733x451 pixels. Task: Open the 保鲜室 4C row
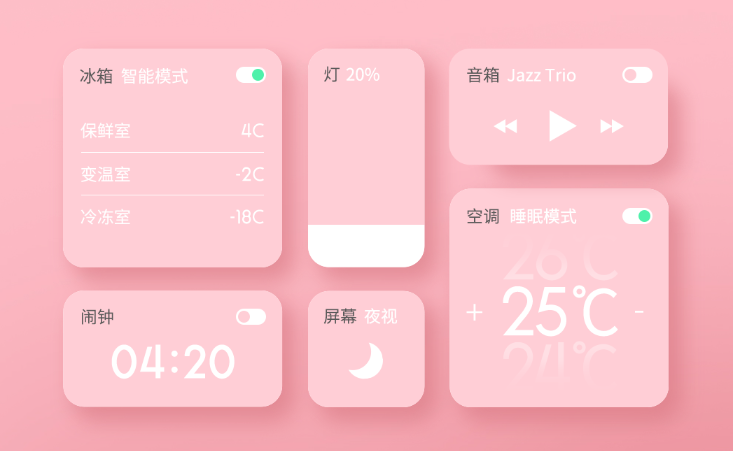[172, 131]
